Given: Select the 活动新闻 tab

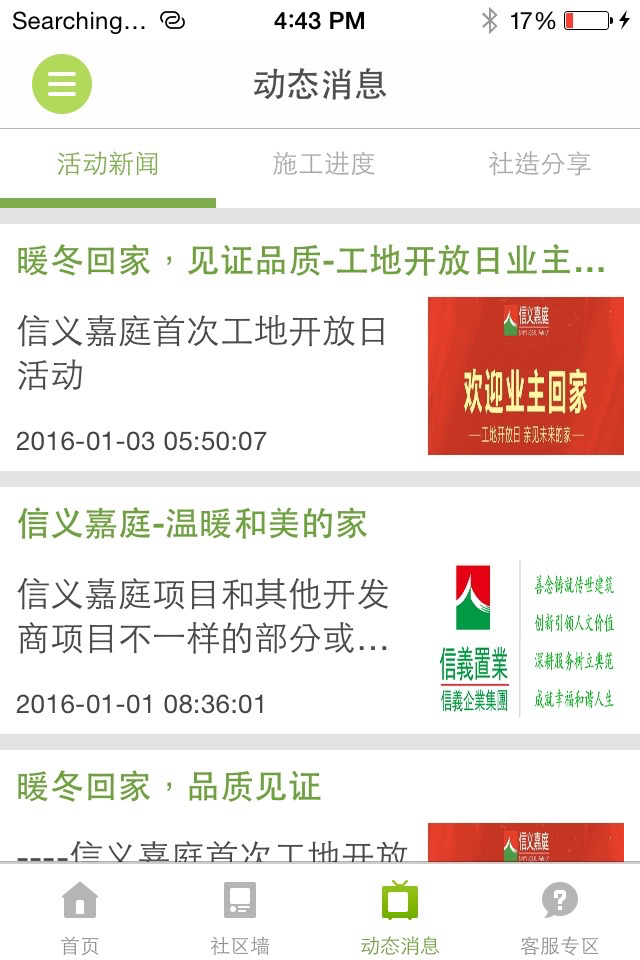Looking at the screenshot, I should tap(108, 164).
